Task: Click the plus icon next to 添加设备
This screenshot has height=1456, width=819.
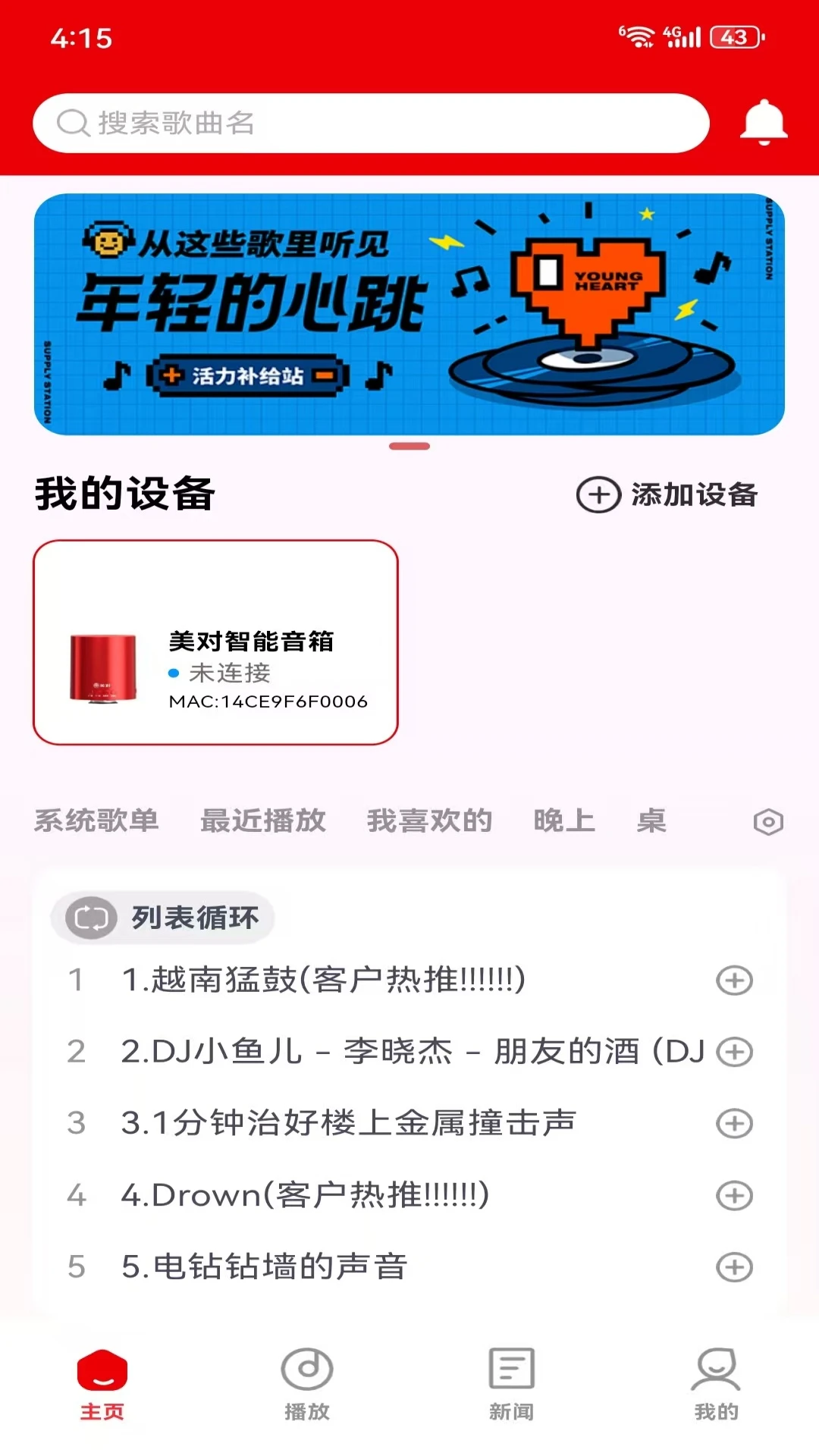Action: (598, 497)
